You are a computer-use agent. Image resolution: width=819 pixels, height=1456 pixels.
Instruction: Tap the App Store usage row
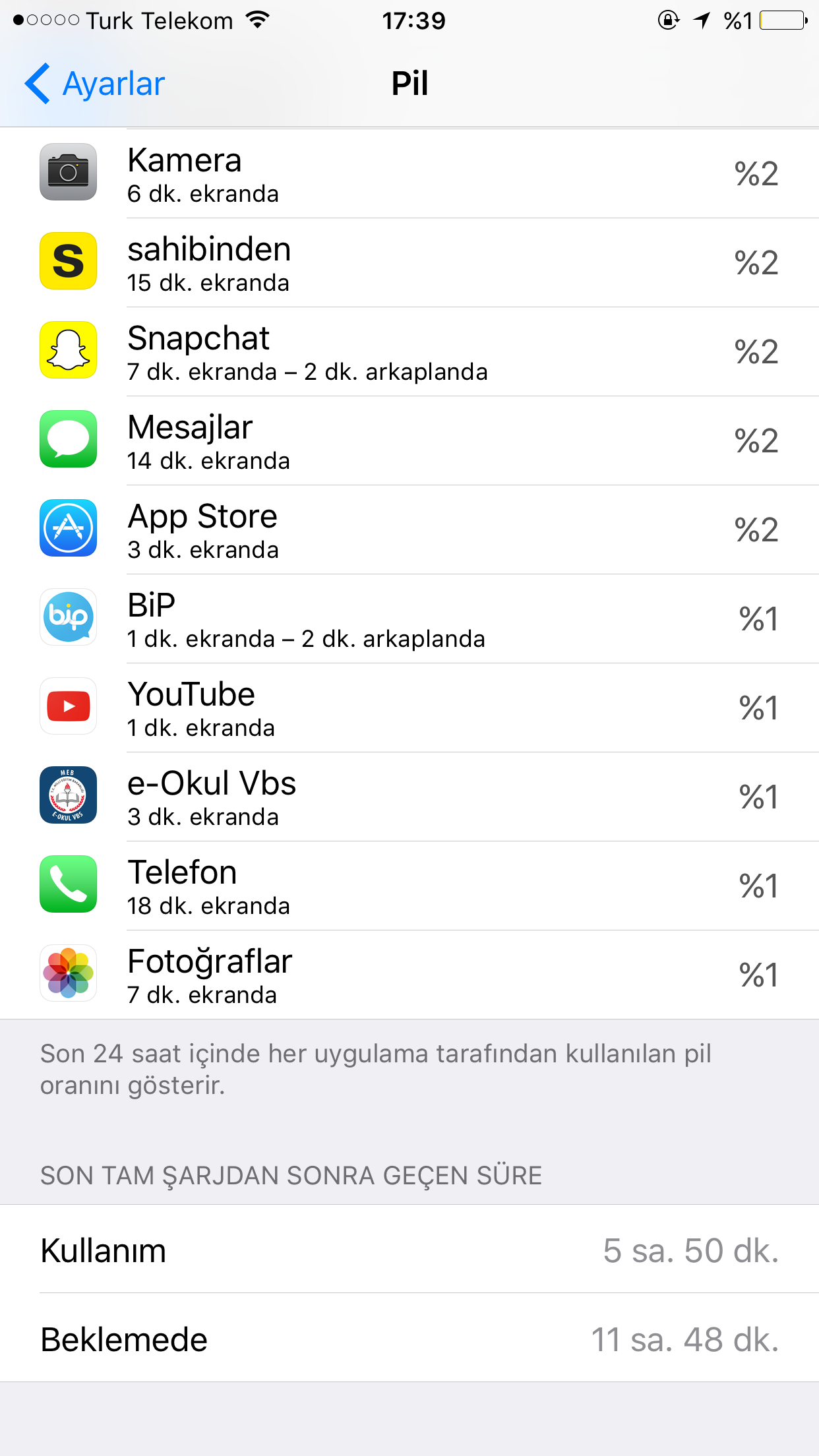coord(409,530)
